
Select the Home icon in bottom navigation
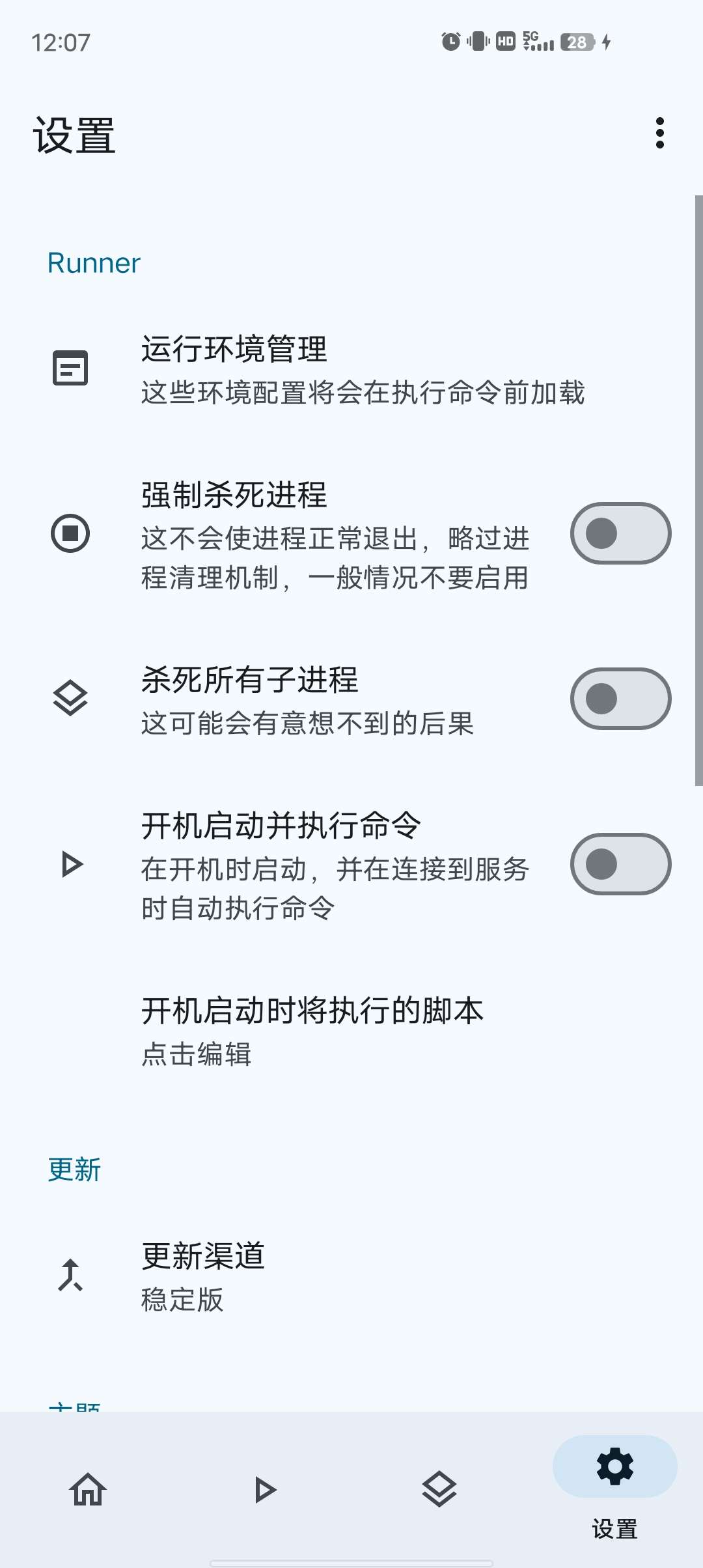[x=88, y=1491]
